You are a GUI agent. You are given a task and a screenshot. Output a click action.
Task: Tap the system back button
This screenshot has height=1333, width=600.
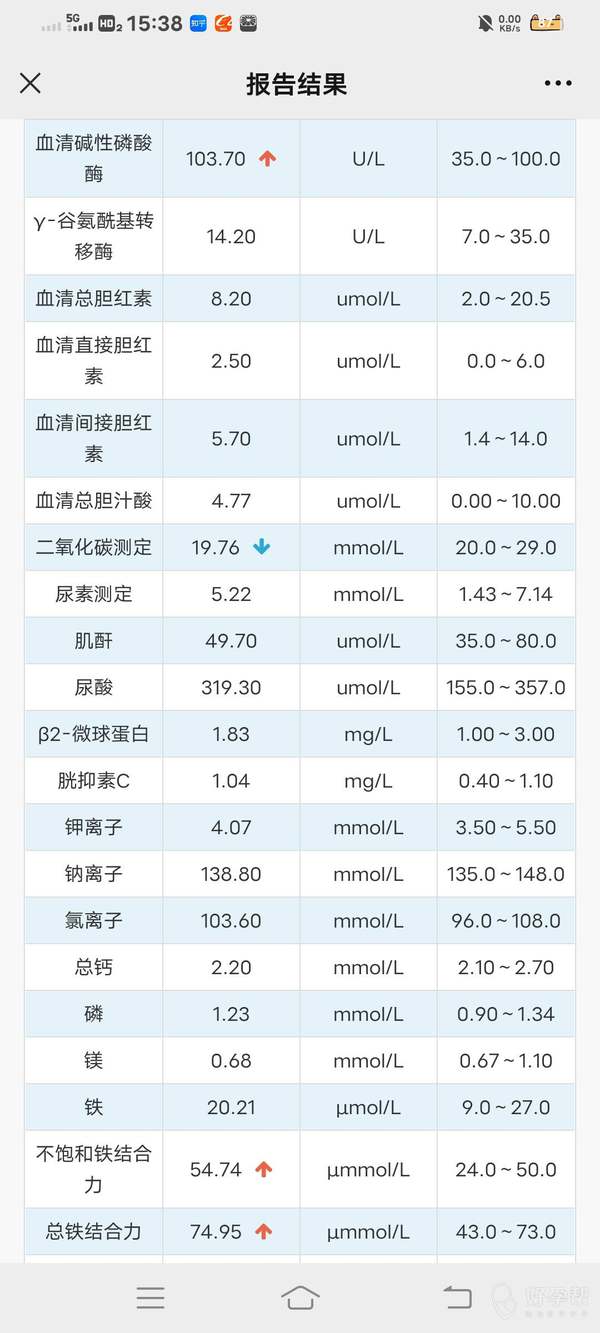[457, 1298]
